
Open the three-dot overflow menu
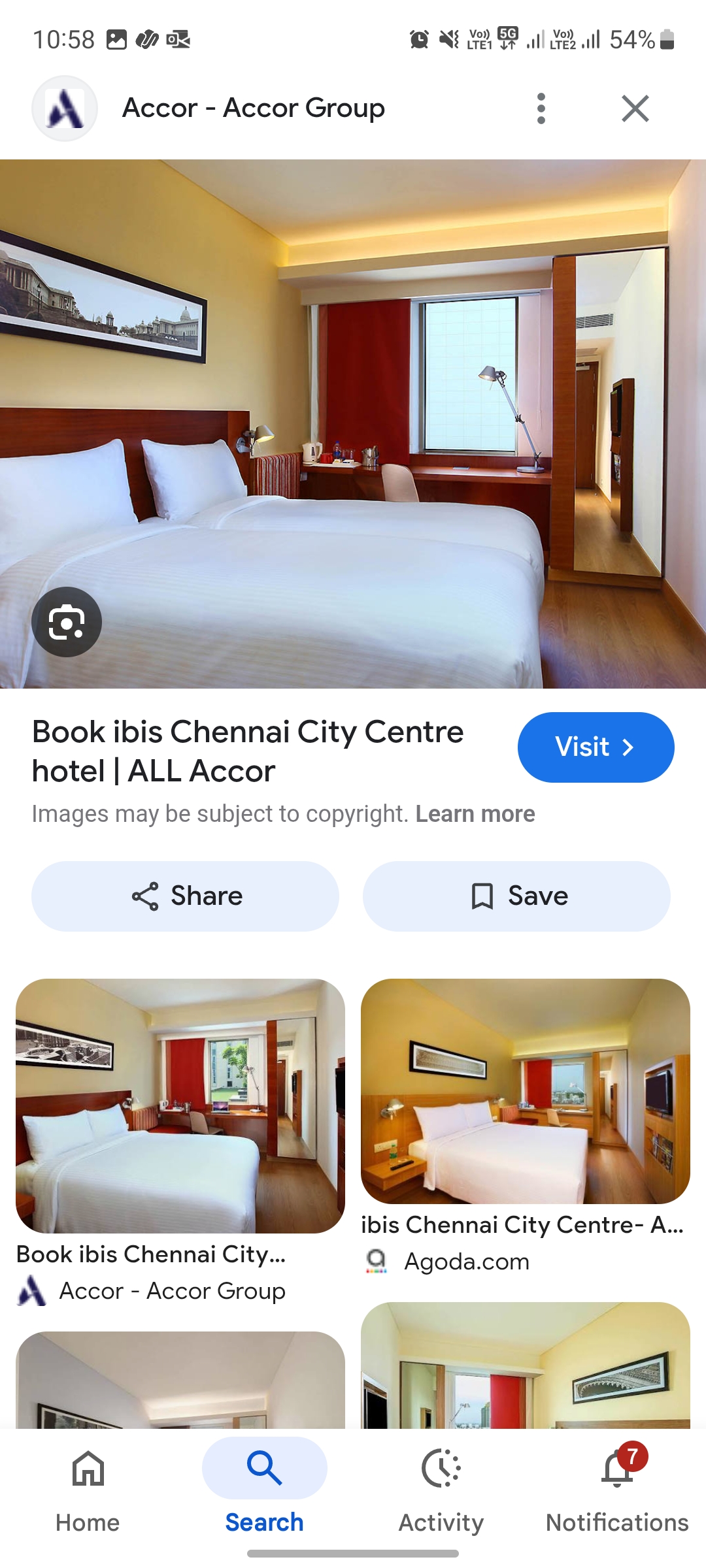541,108
